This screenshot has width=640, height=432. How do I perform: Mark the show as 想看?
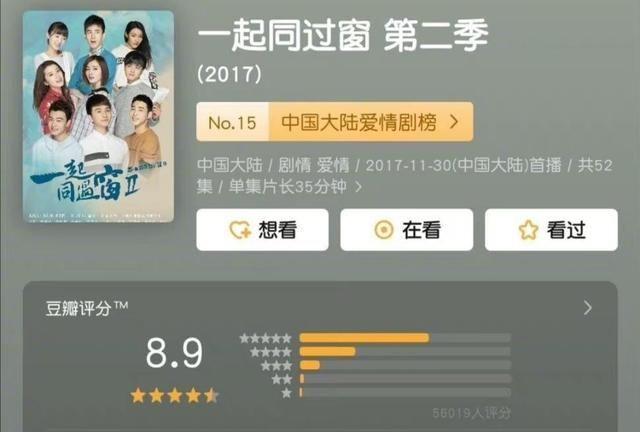coord(263,230)
